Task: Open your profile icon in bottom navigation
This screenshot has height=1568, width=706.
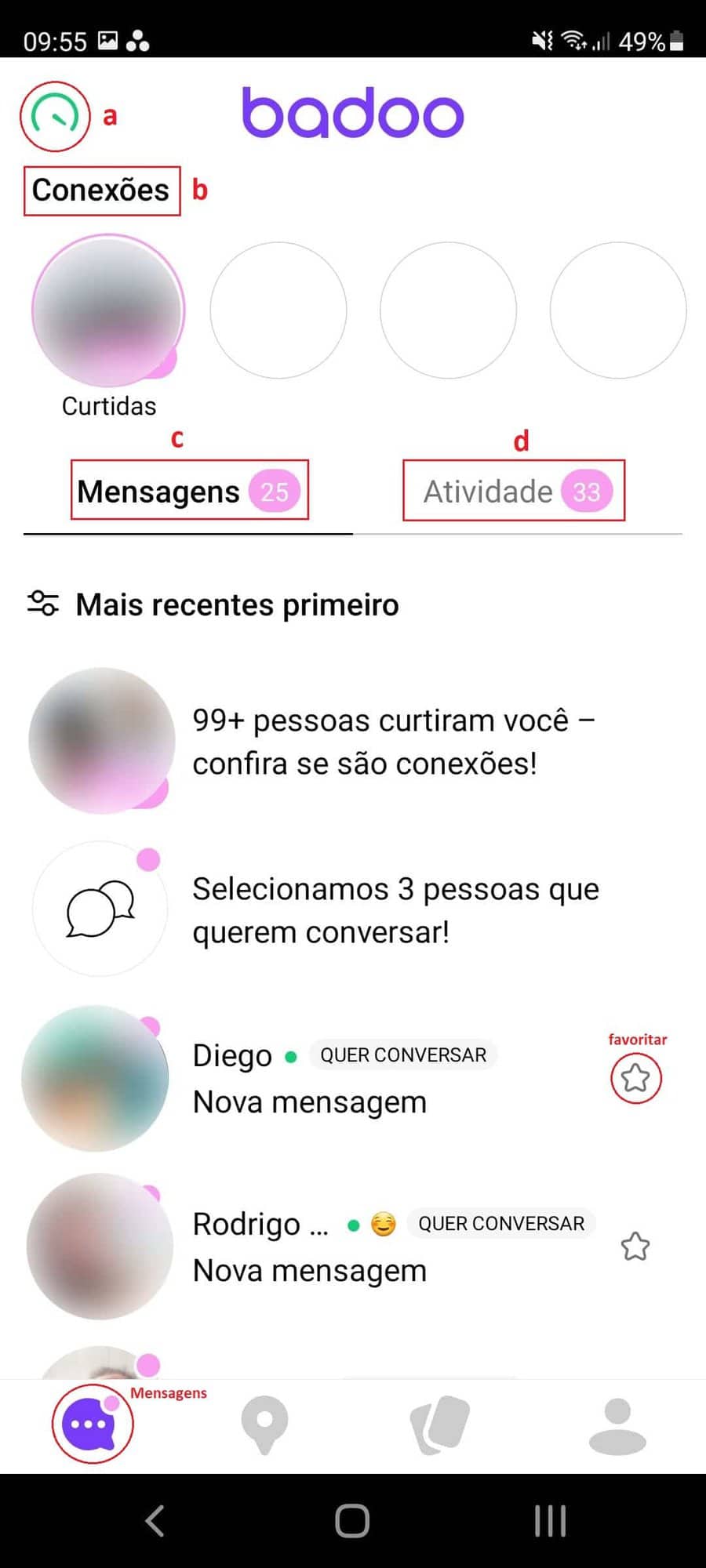Action: 618,1425
